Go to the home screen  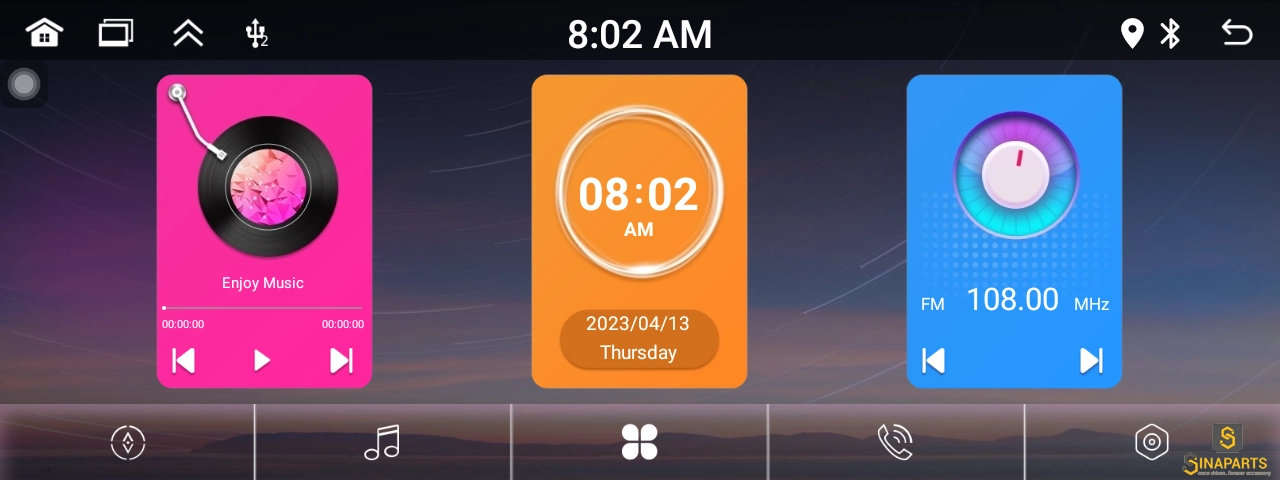44,33
